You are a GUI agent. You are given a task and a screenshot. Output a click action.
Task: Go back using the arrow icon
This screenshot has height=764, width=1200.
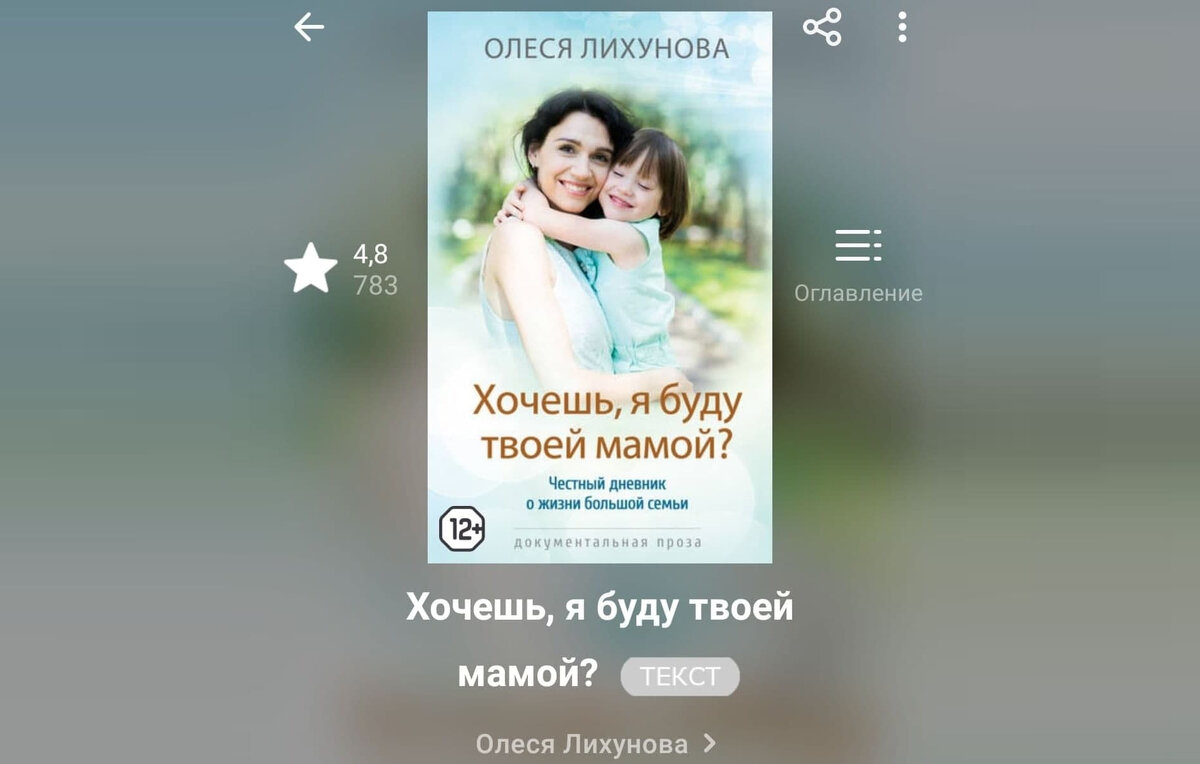point(309,27)
